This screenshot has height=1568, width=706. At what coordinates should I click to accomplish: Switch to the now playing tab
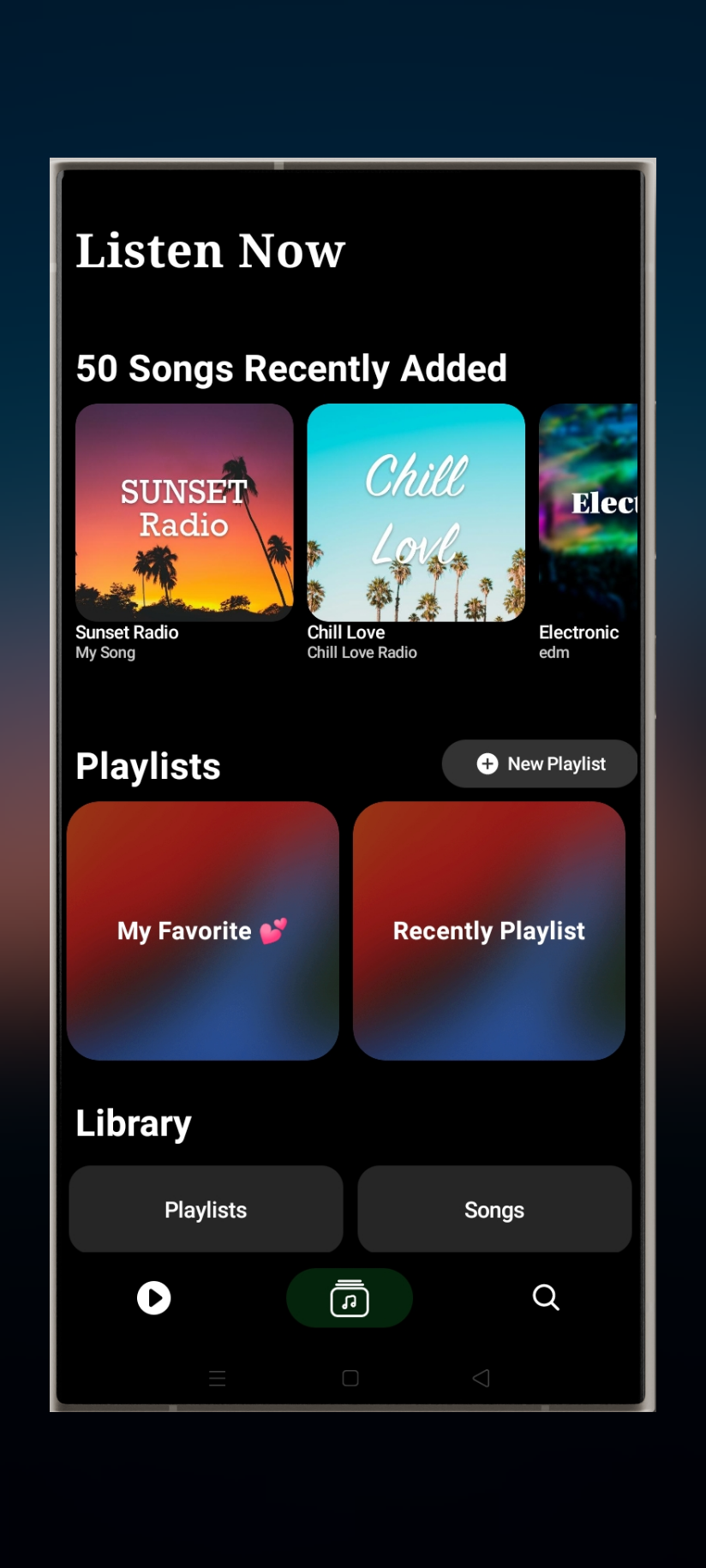click(154, 1297)
